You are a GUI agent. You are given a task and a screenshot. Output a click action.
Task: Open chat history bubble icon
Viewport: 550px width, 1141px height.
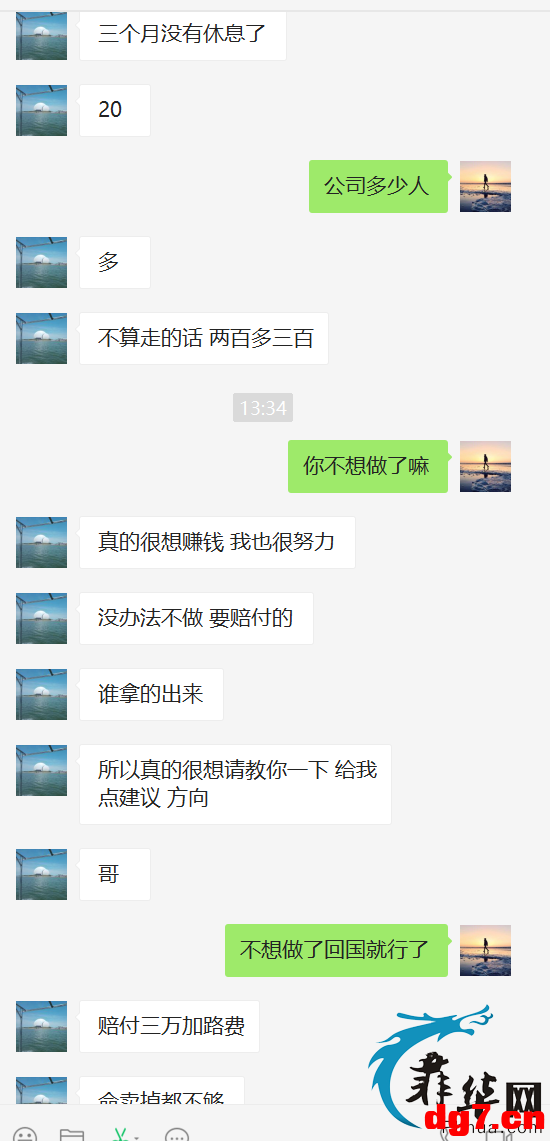pyautogui.click(x=177, y=1135)
